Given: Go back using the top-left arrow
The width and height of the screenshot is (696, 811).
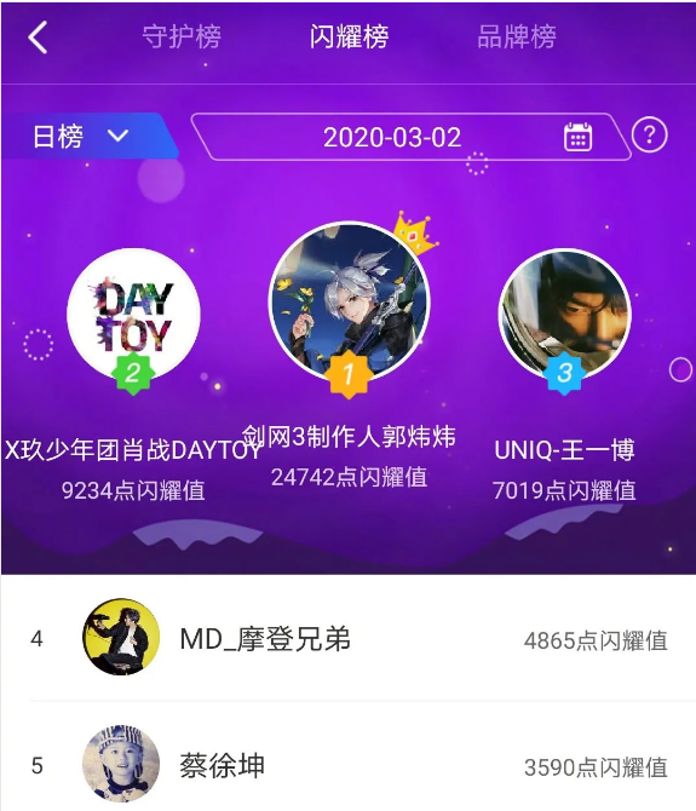Looking at the screenshot, I should pyautogui.click(x=38, y=38).
